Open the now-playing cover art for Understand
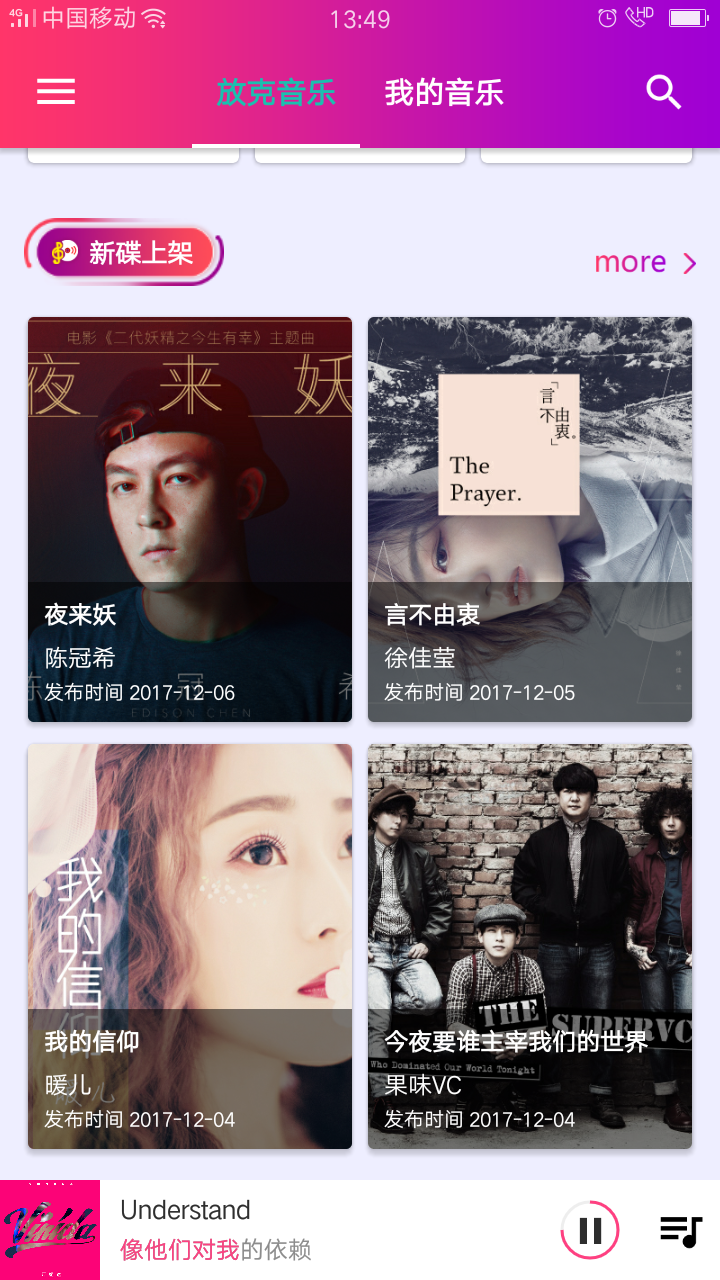720x1280 pixels. coord(50,1230)
